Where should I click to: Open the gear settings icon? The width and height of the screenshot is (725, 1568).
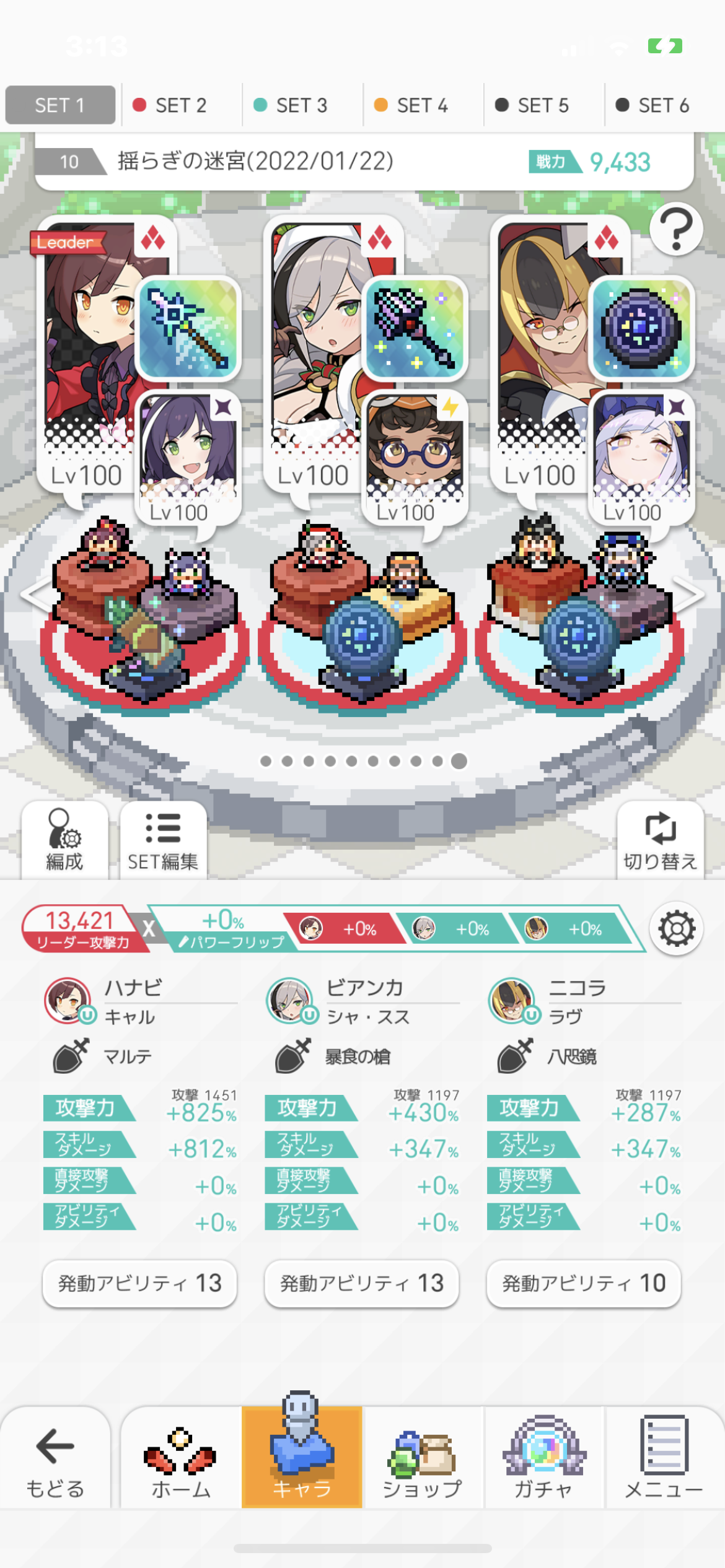pos(676,929)
